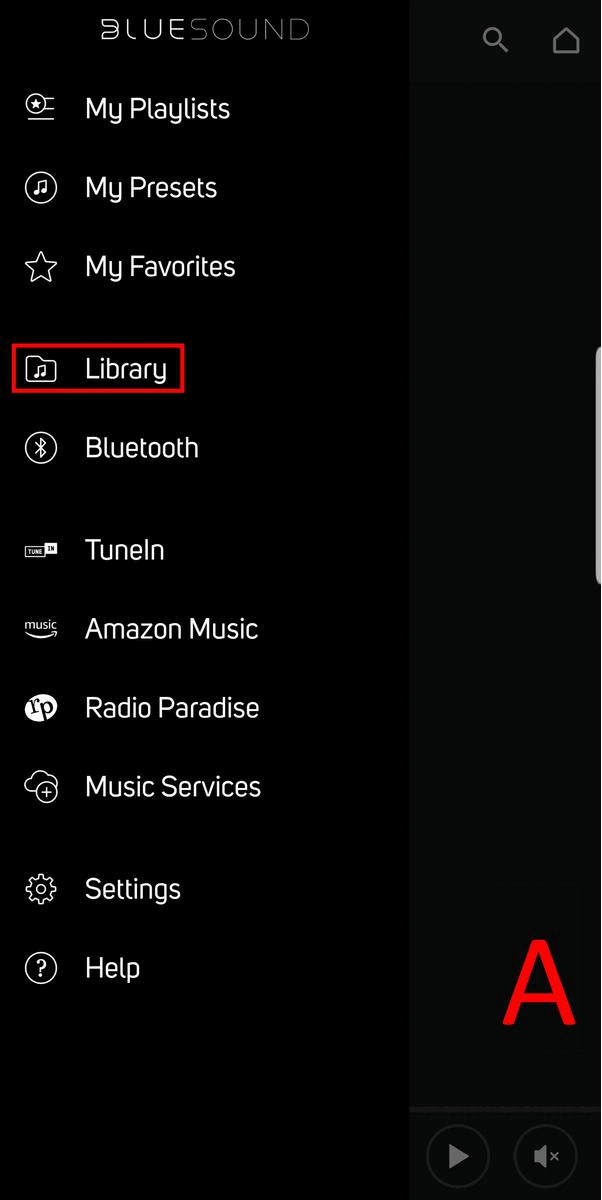Open the search icon
This screenshot has width=602, height=1200.
tap(495, 40)
